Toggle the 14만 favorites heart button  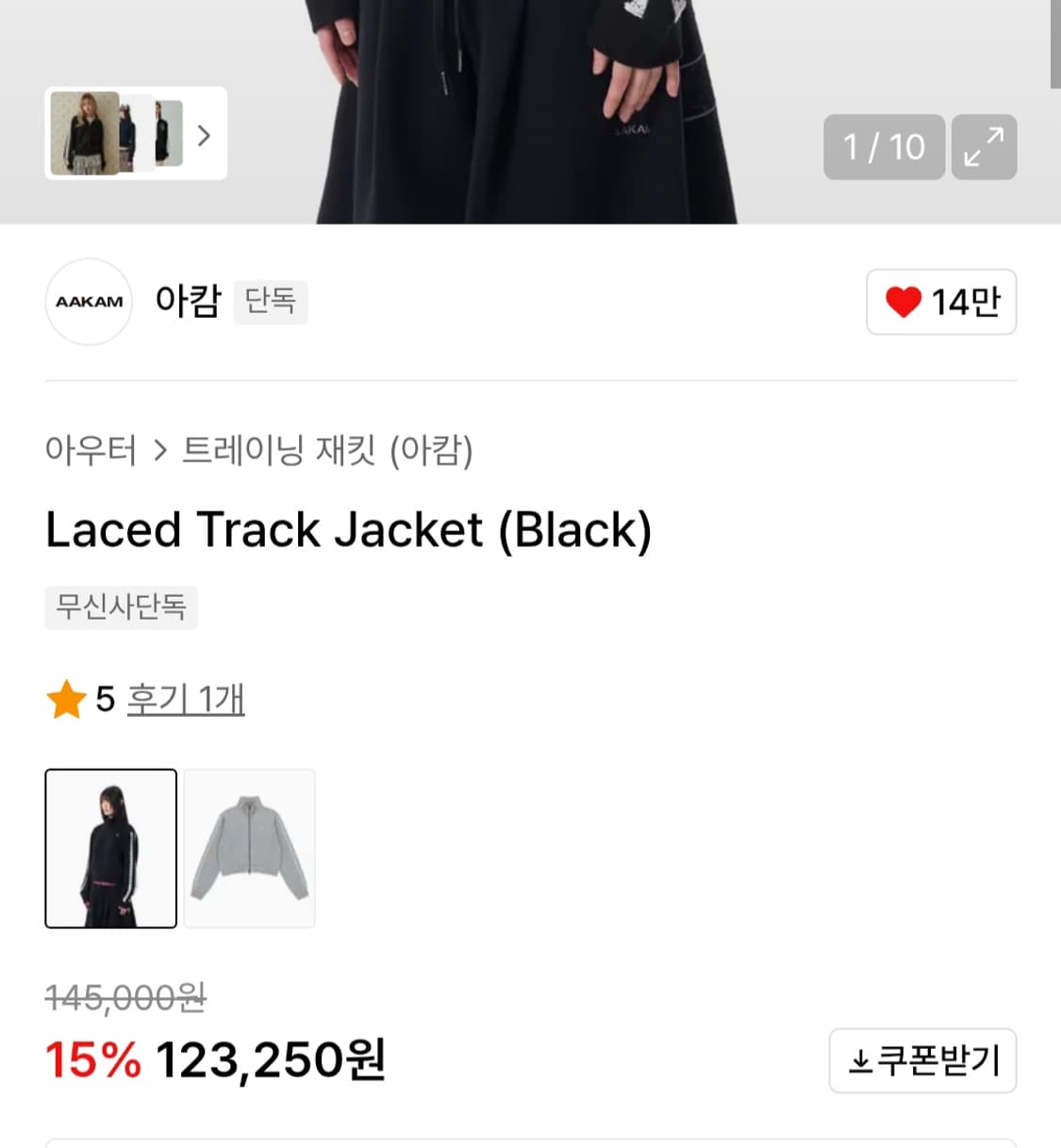940,302
